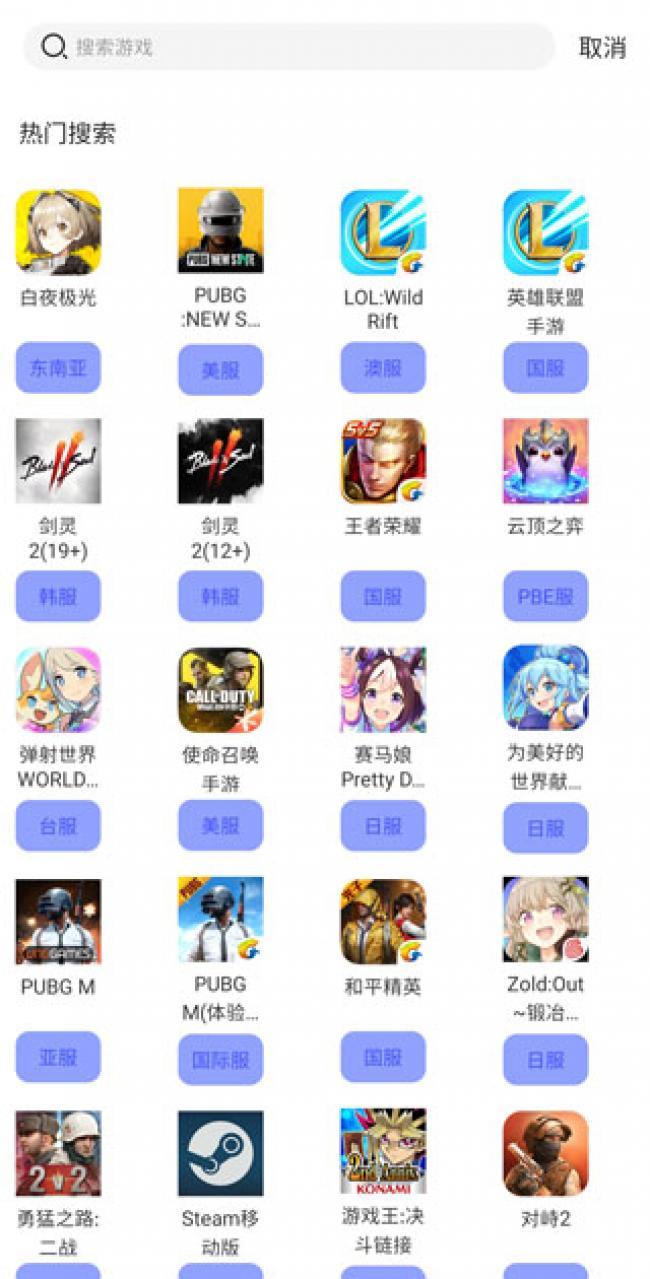Choose PBE服 for 云顶之弈
The height and width of the screenshot is (1279, 650).
(x=545, y=597)
